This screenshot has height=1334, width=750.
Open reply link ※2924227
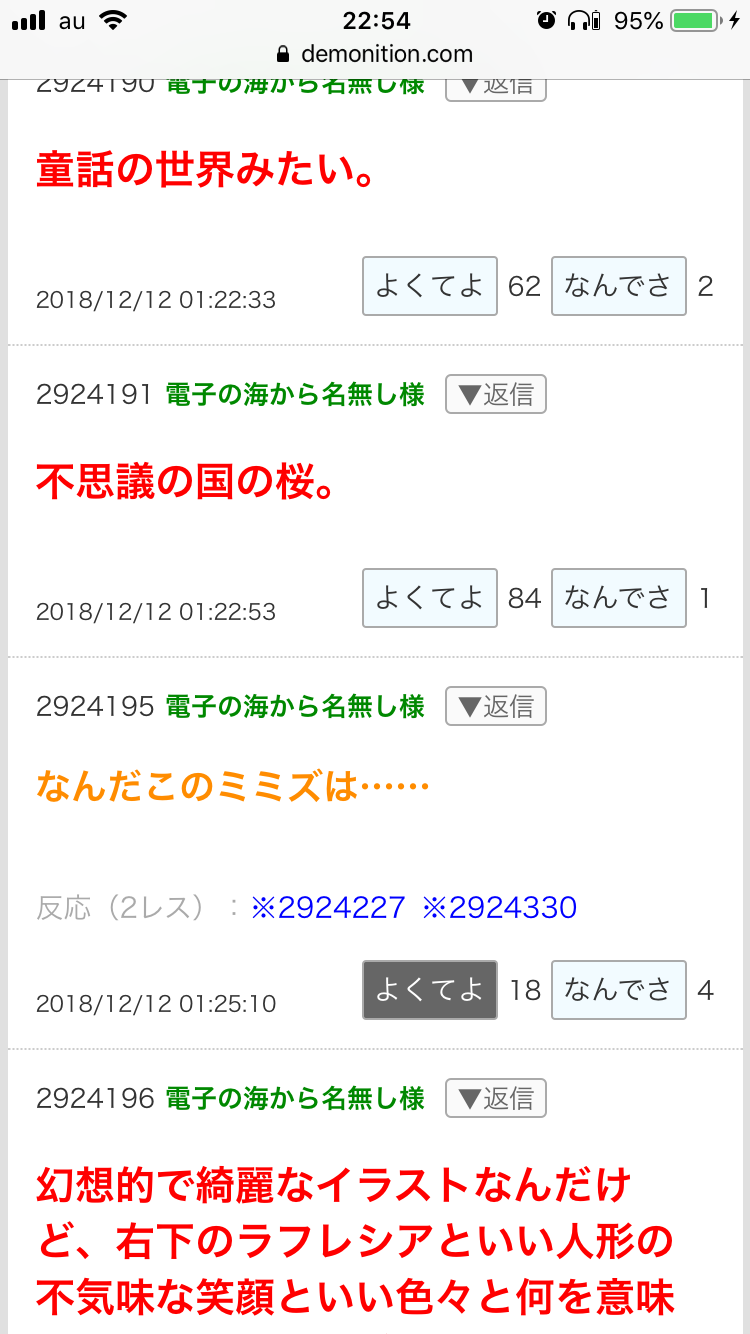328,908
